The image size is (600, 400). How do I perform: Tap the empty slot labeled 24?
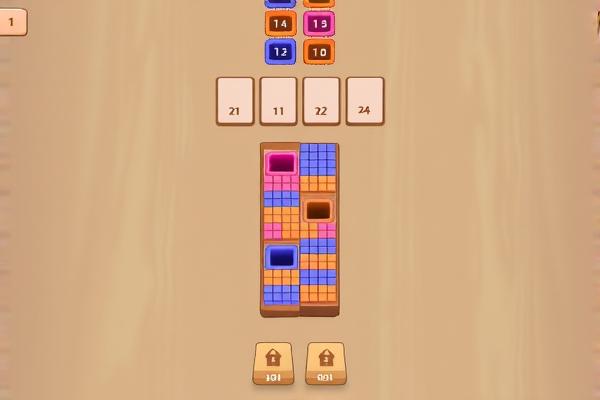click(364, 101)
